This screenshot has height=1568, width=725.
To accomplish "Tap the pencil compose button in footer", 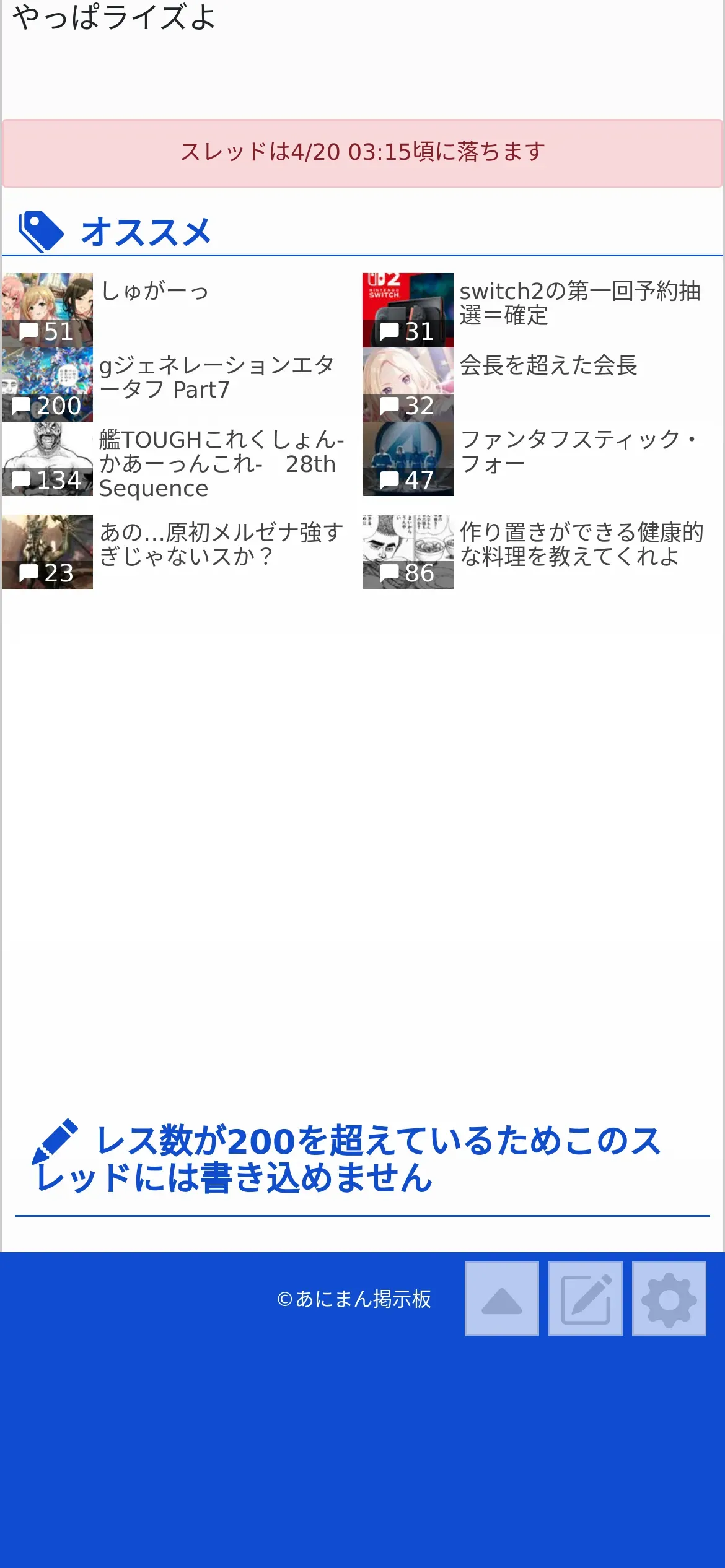I will [586, 1299].
